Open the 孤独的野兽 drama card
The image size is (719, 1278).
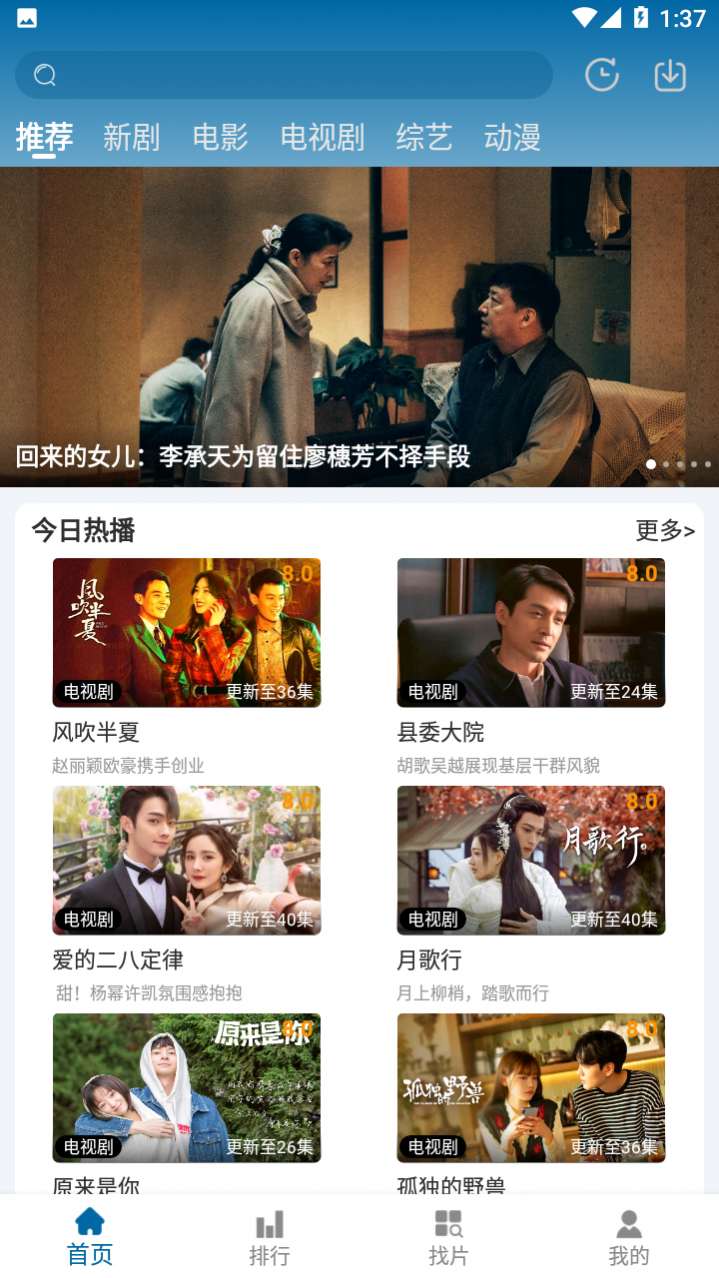click(531, 1088)
